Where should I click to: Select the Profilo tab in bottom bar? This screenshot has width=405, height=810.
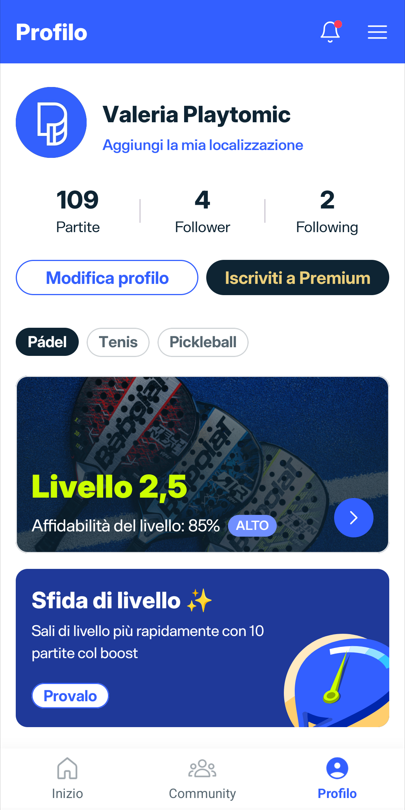[337, 778]
